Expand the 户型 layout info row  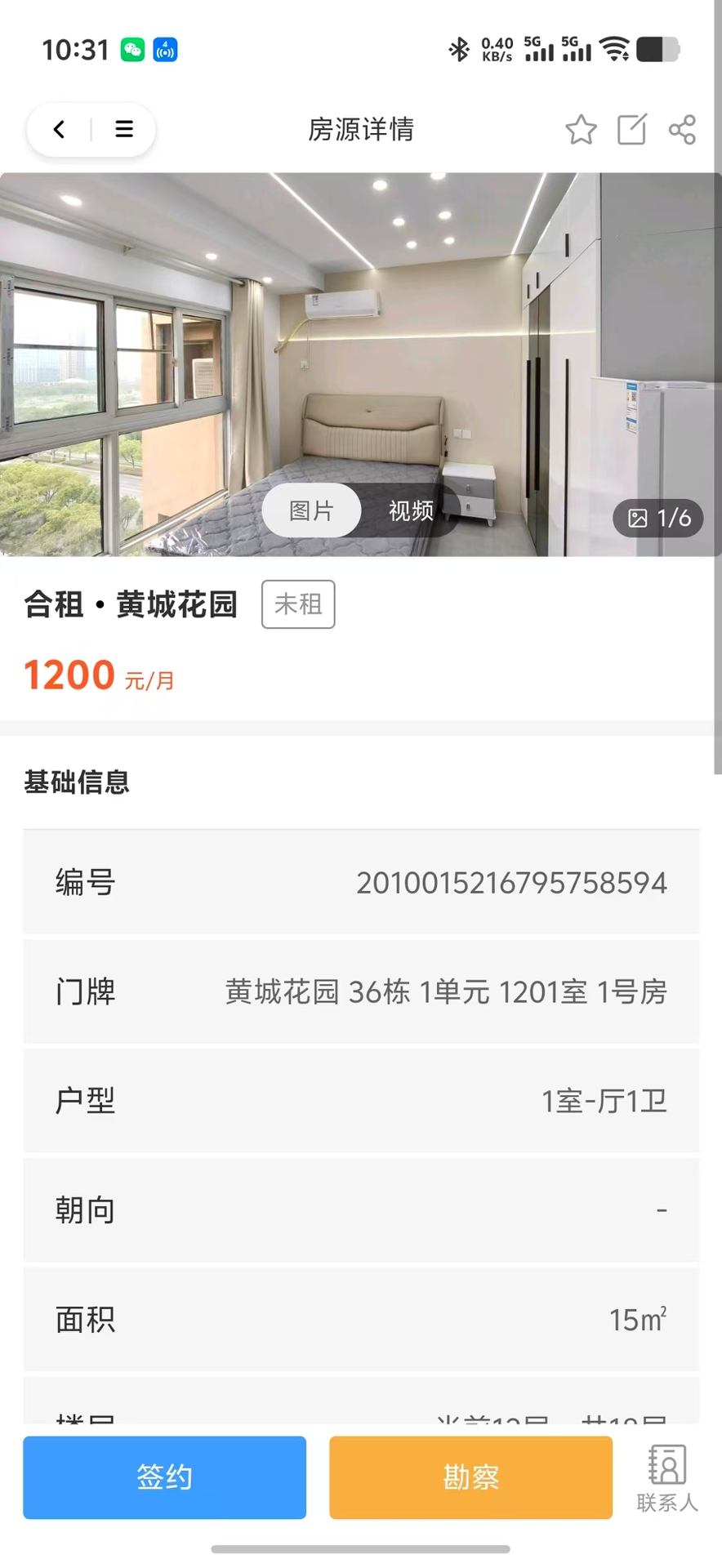pyautogui.click(x=361, y=1101)
